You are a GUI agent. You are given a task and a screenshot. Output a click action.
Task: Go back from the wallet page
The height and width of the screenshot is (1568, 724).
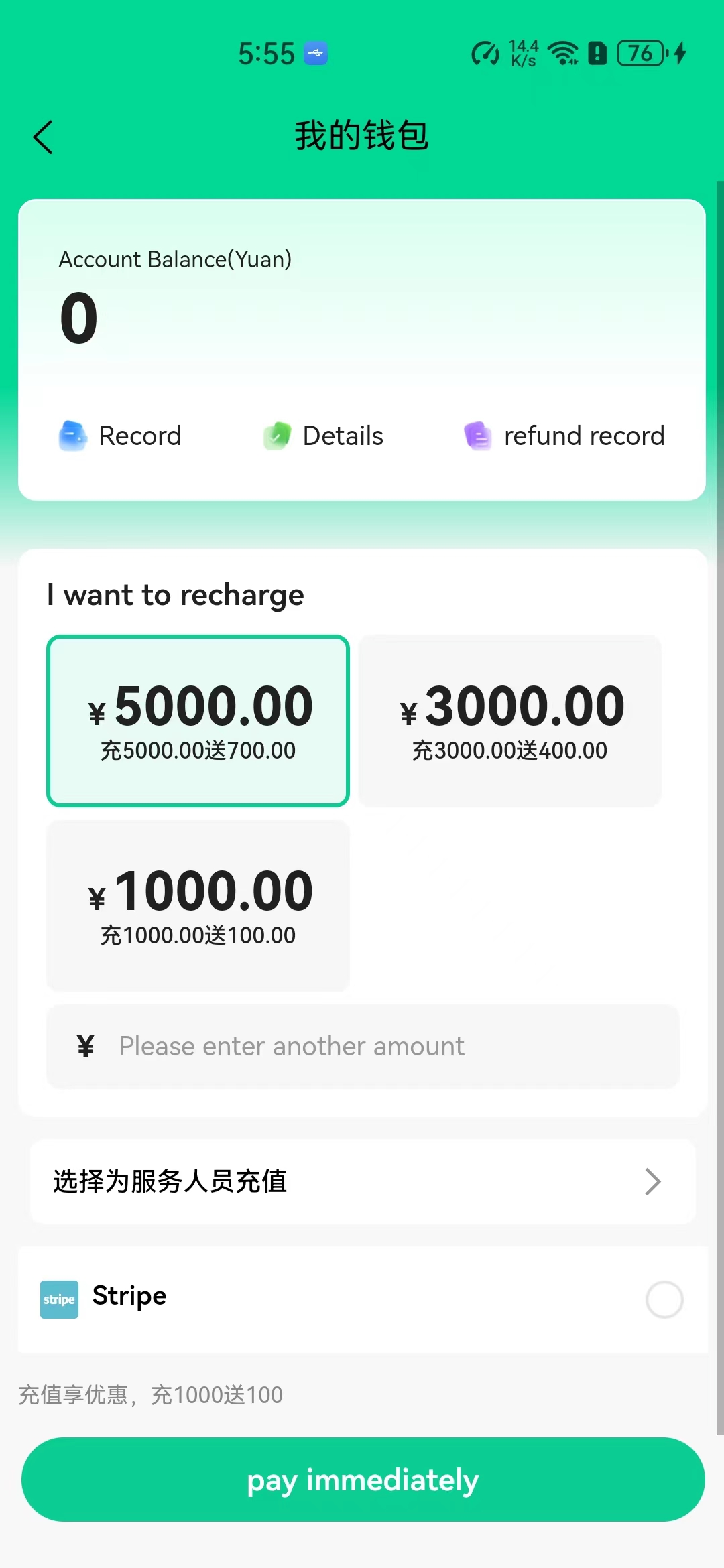point(44,137)
